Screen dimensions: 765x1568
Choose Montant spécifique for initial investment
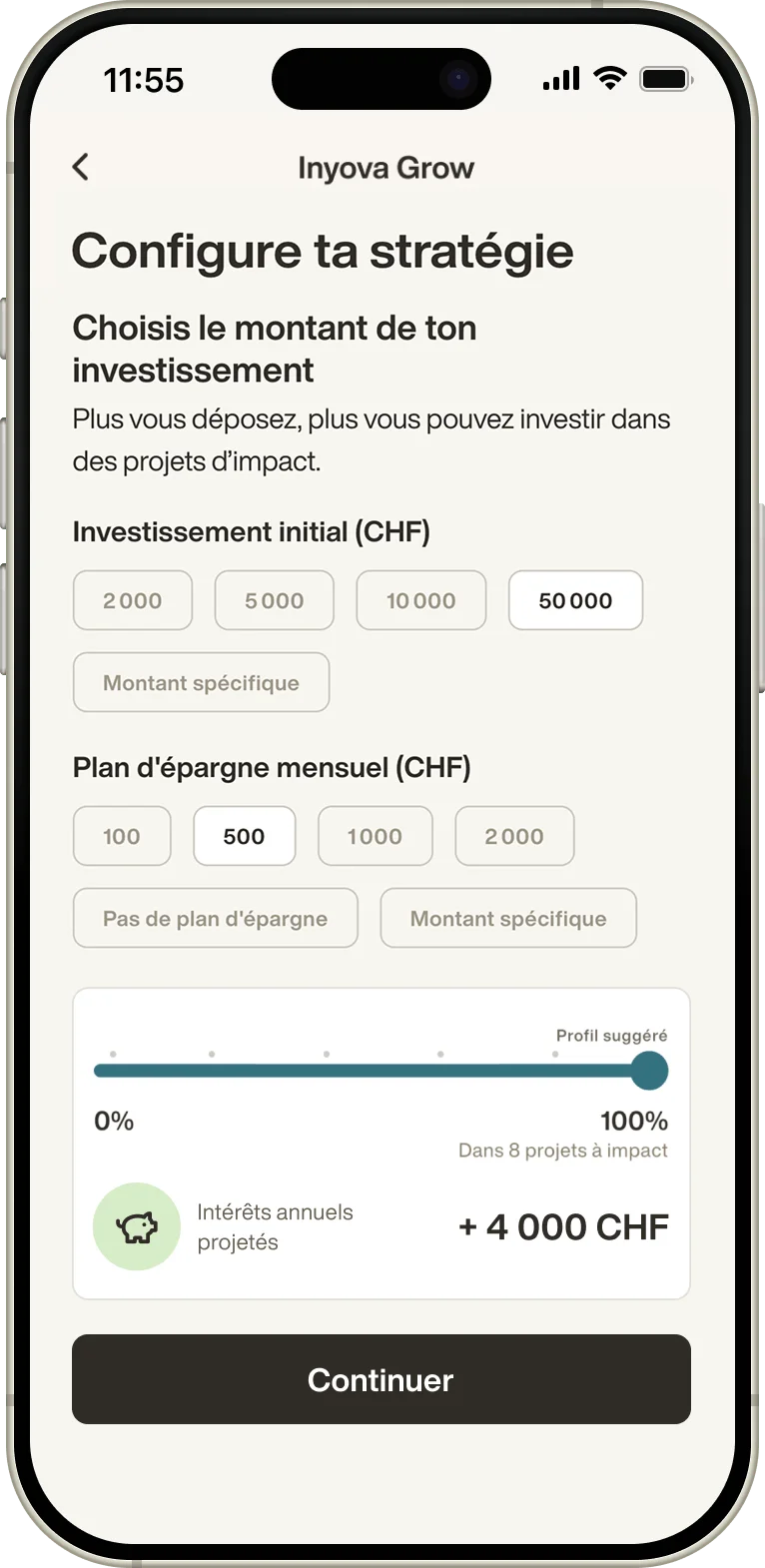click(x=200, y=682)
